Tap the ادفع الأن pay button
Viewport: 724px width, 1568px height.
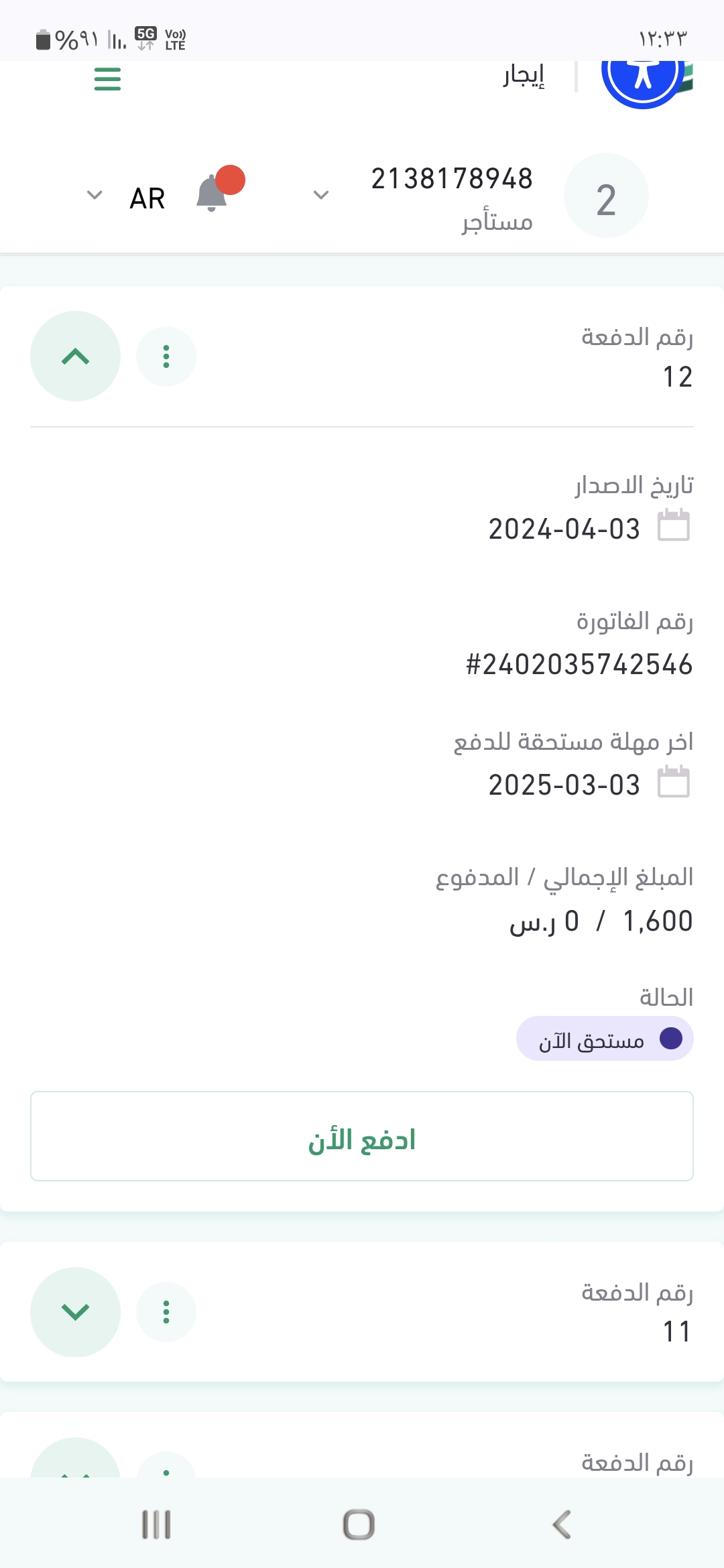tap(362, 1136)
